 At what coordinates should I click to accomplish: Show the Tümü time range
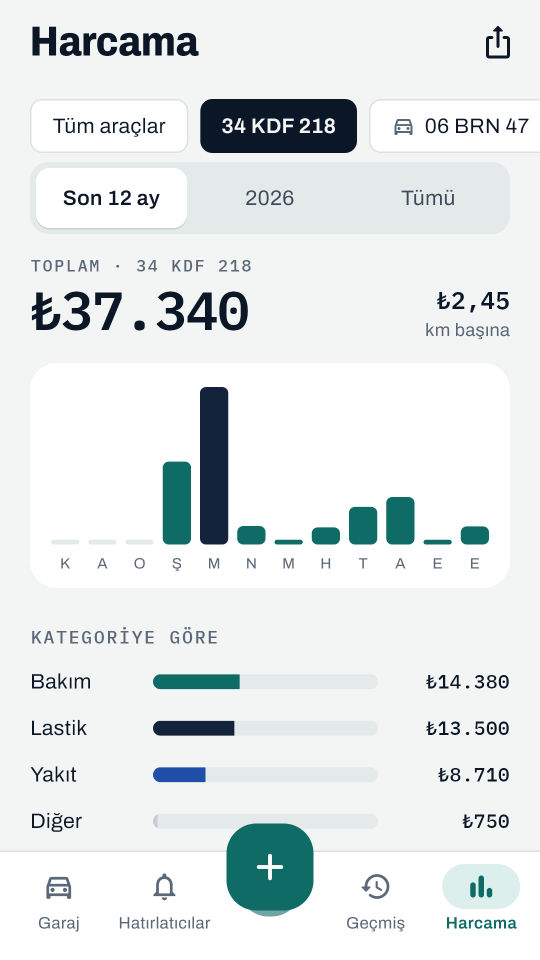coord(428,198)
